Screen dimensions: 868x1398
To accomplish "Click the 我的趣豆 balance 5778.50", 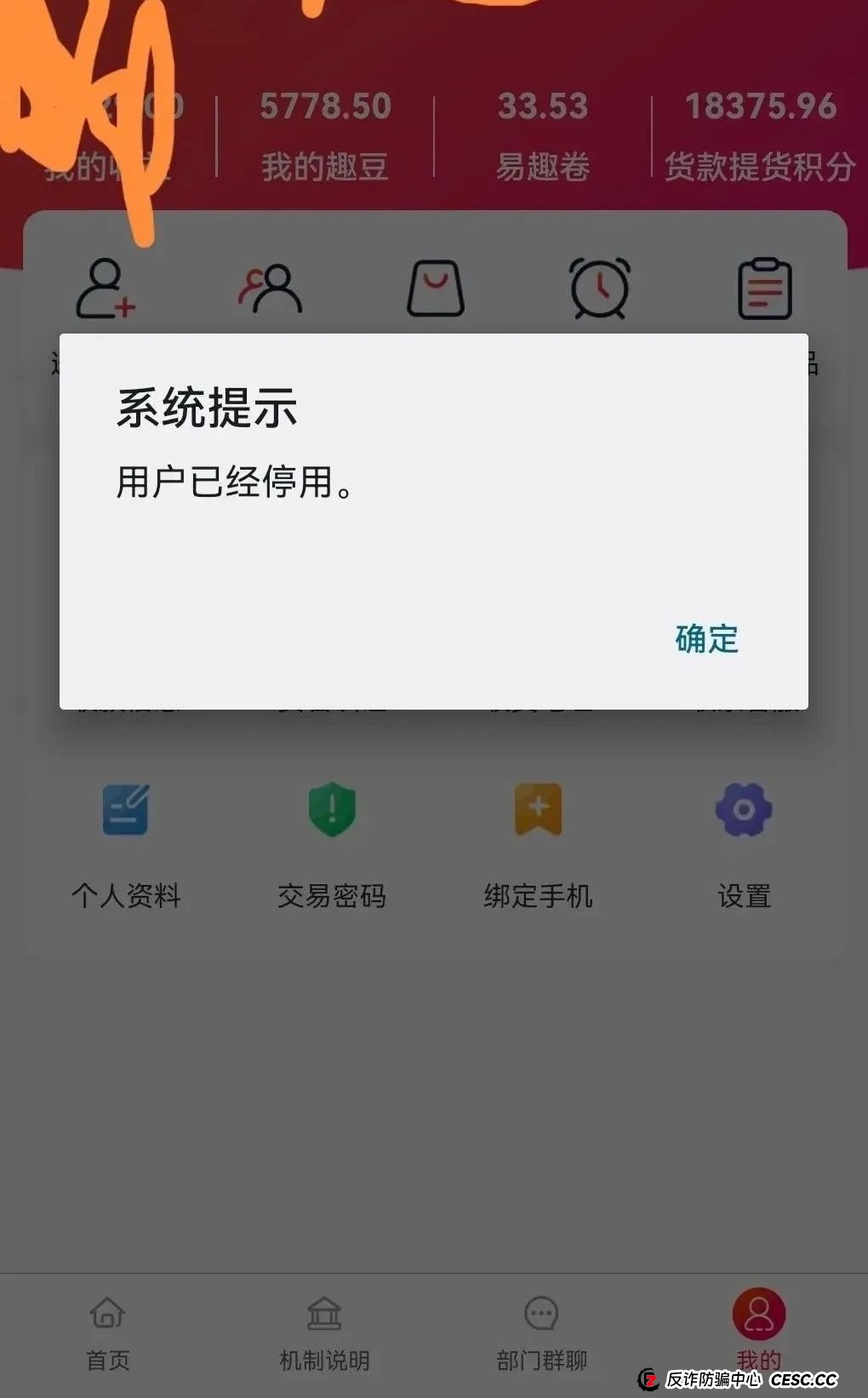I will pyautogui.click(x=324, y=106).
